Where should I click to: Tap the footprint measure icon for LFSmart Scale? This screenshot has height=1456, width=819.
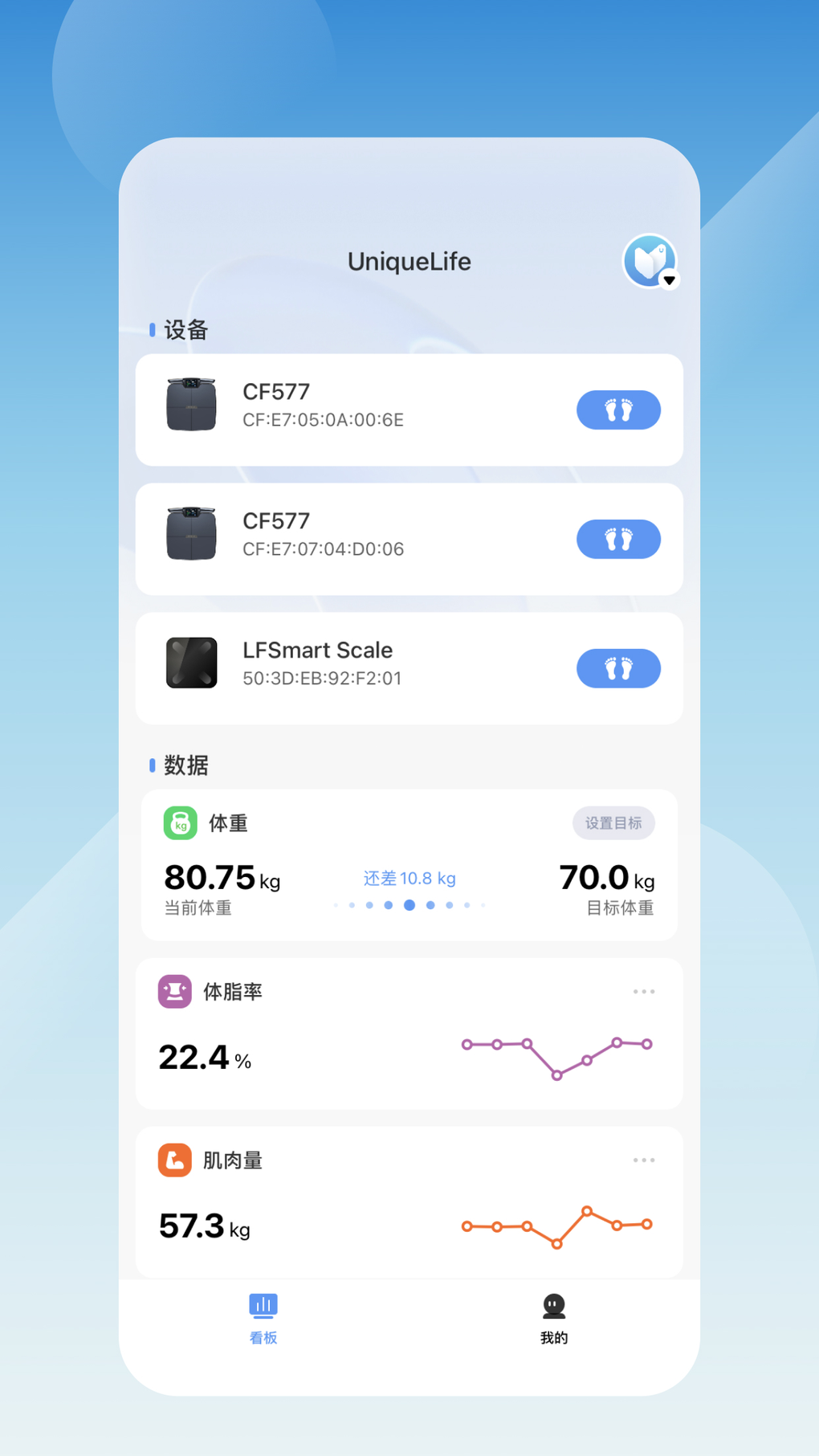617,667
